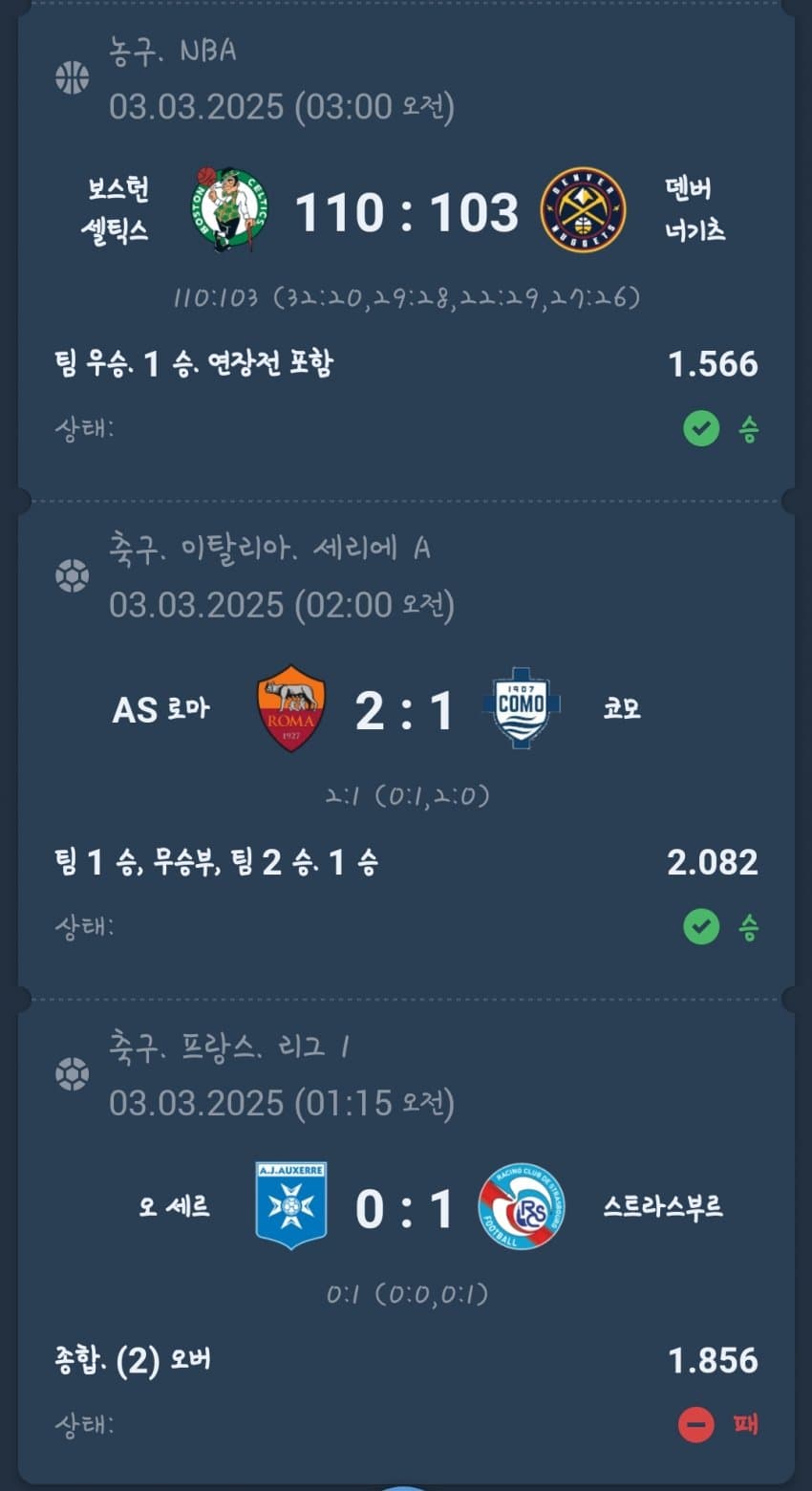Open the AS Roma vs Como event
Viewport: 812px width, 1491px height.
coord(406,710)
